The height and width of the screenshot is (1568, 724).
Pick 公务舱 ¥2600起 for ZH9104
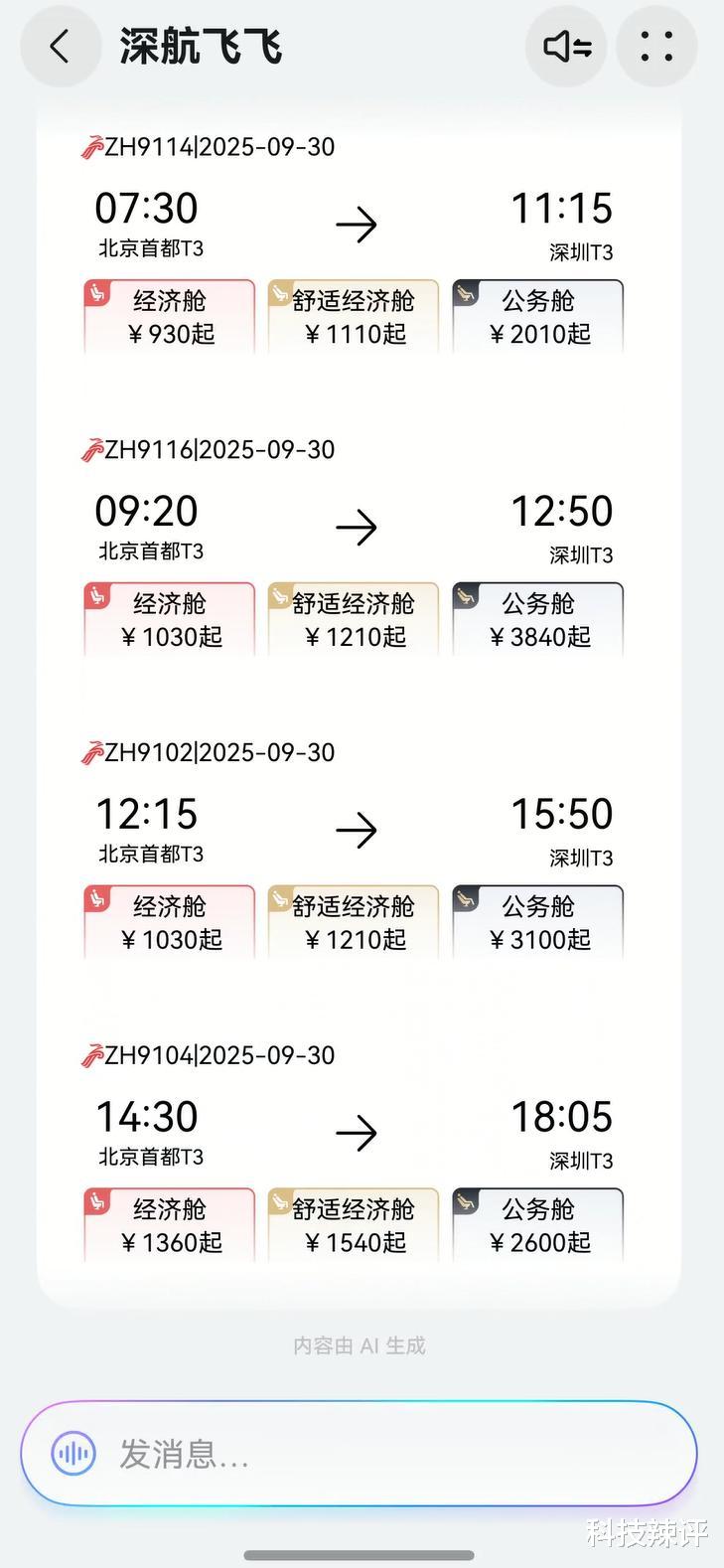(x=538, y=1226)
